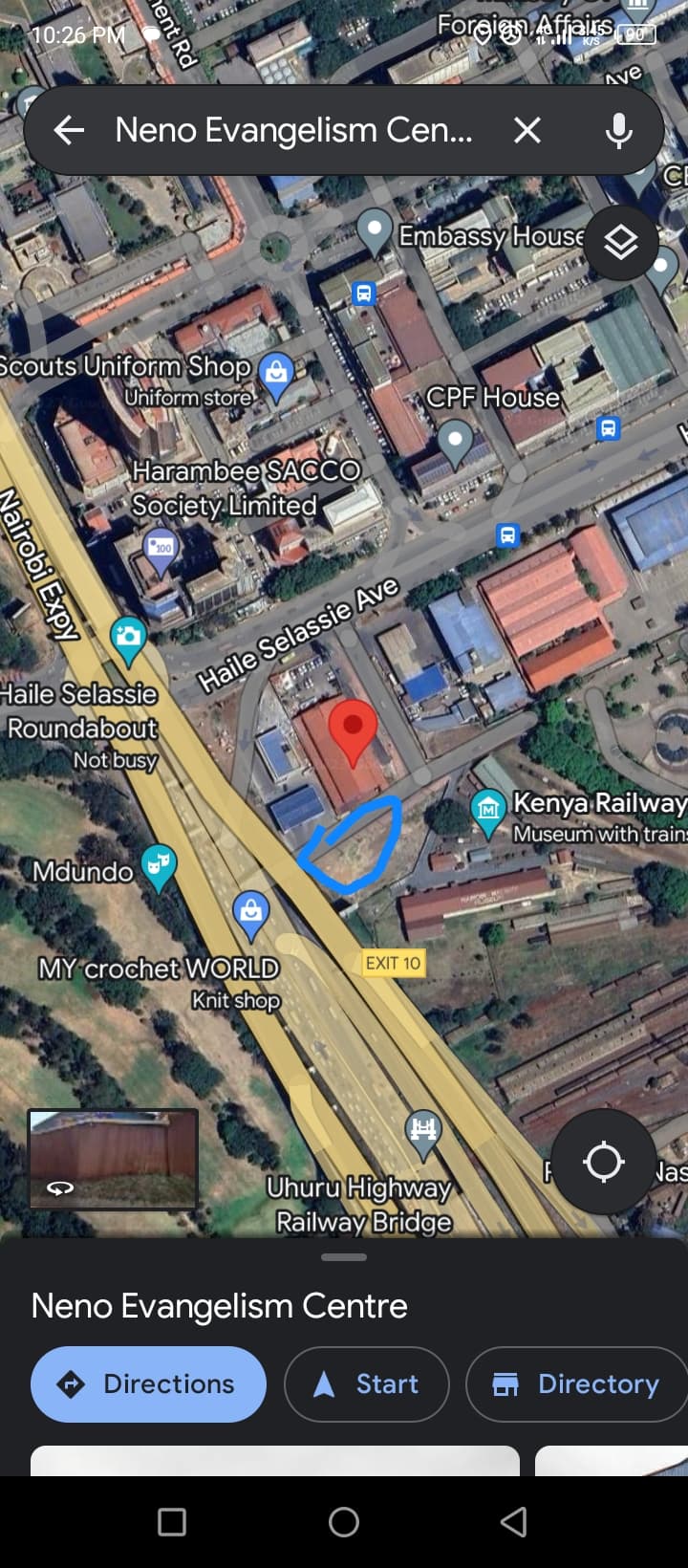688x1568 pixels.
Task: Start voice search with the microphone
Action: pyautogui.click(x=618, y=130)
